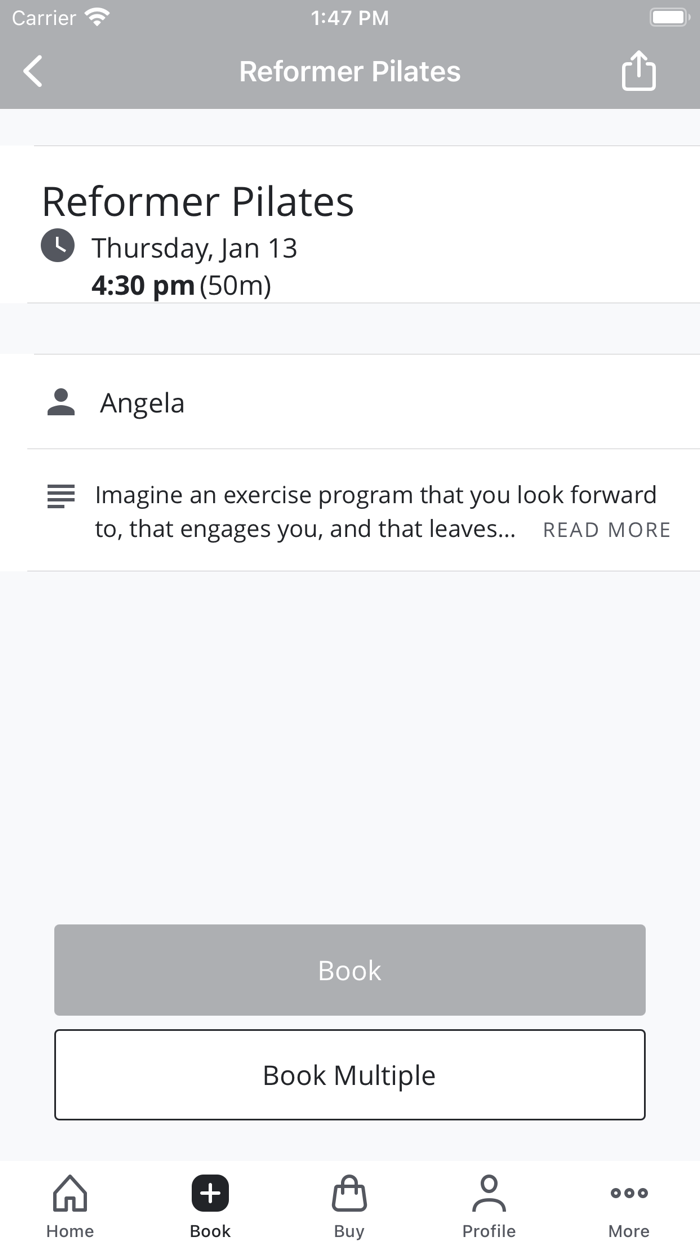Viewport: 700px width, 1244px height.
Task: Share this Reformer Pilates class
Action: pos(638,71)
